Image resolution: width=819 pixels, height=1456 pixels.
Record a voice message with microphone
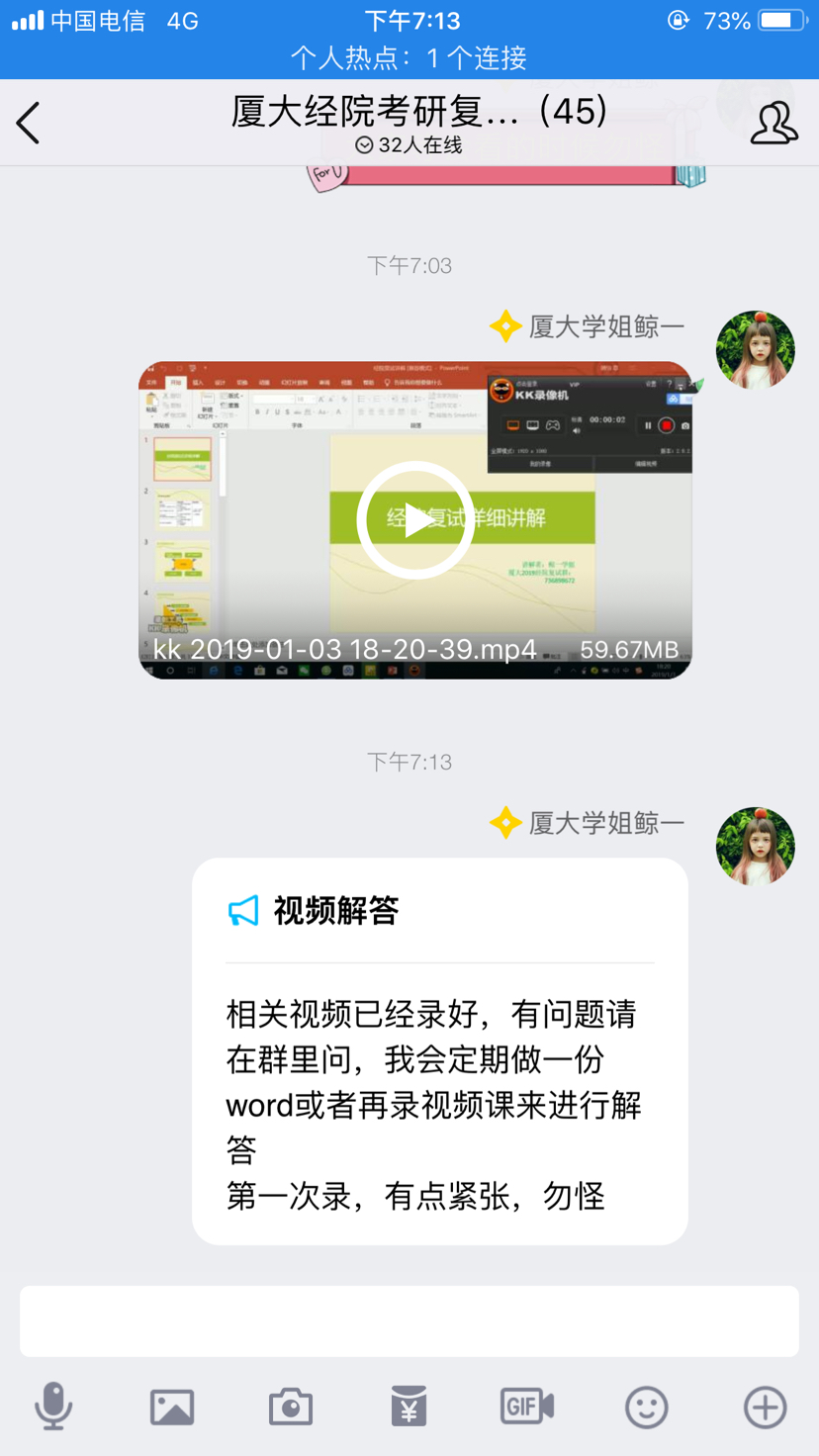(53, 1407)
